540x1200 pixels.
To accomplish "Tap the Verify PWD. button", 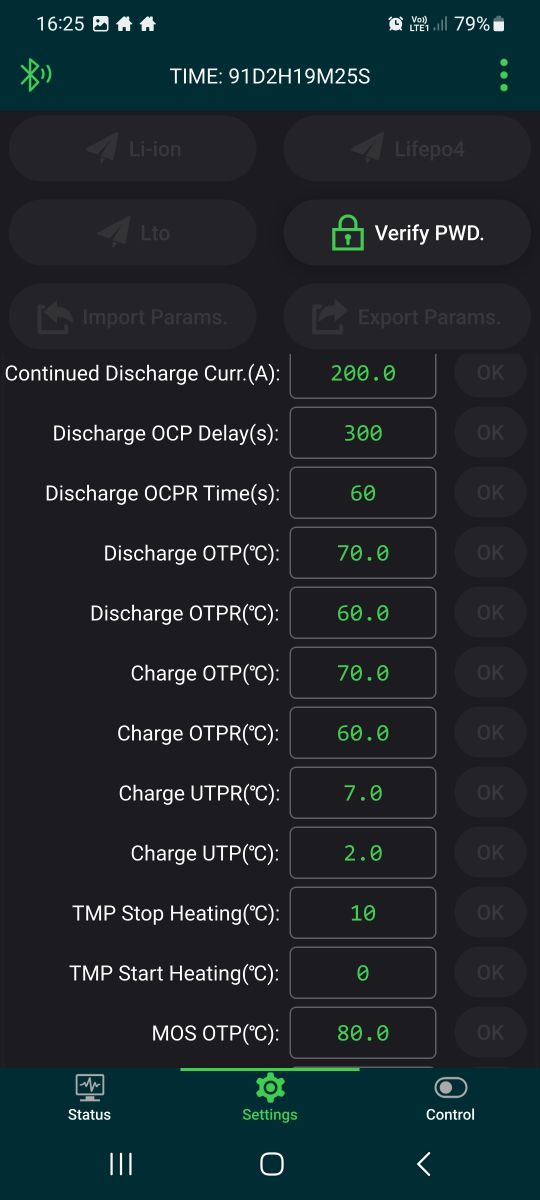I will point(407,233).
